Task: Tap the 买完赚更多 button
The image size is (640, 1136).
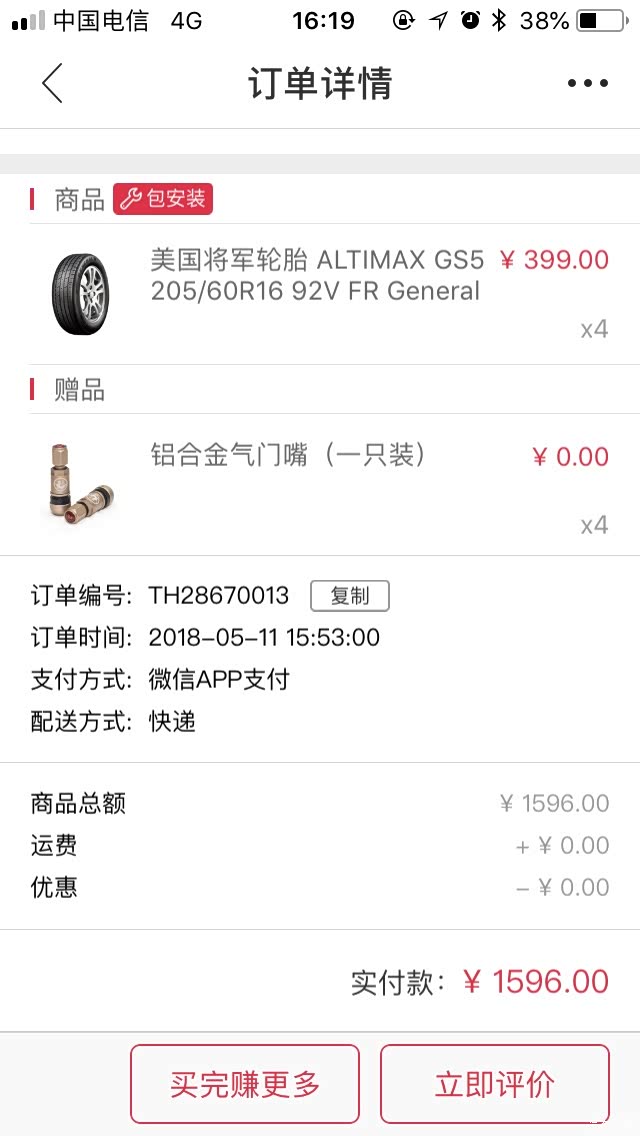Action: click(x=245, y=1084)
